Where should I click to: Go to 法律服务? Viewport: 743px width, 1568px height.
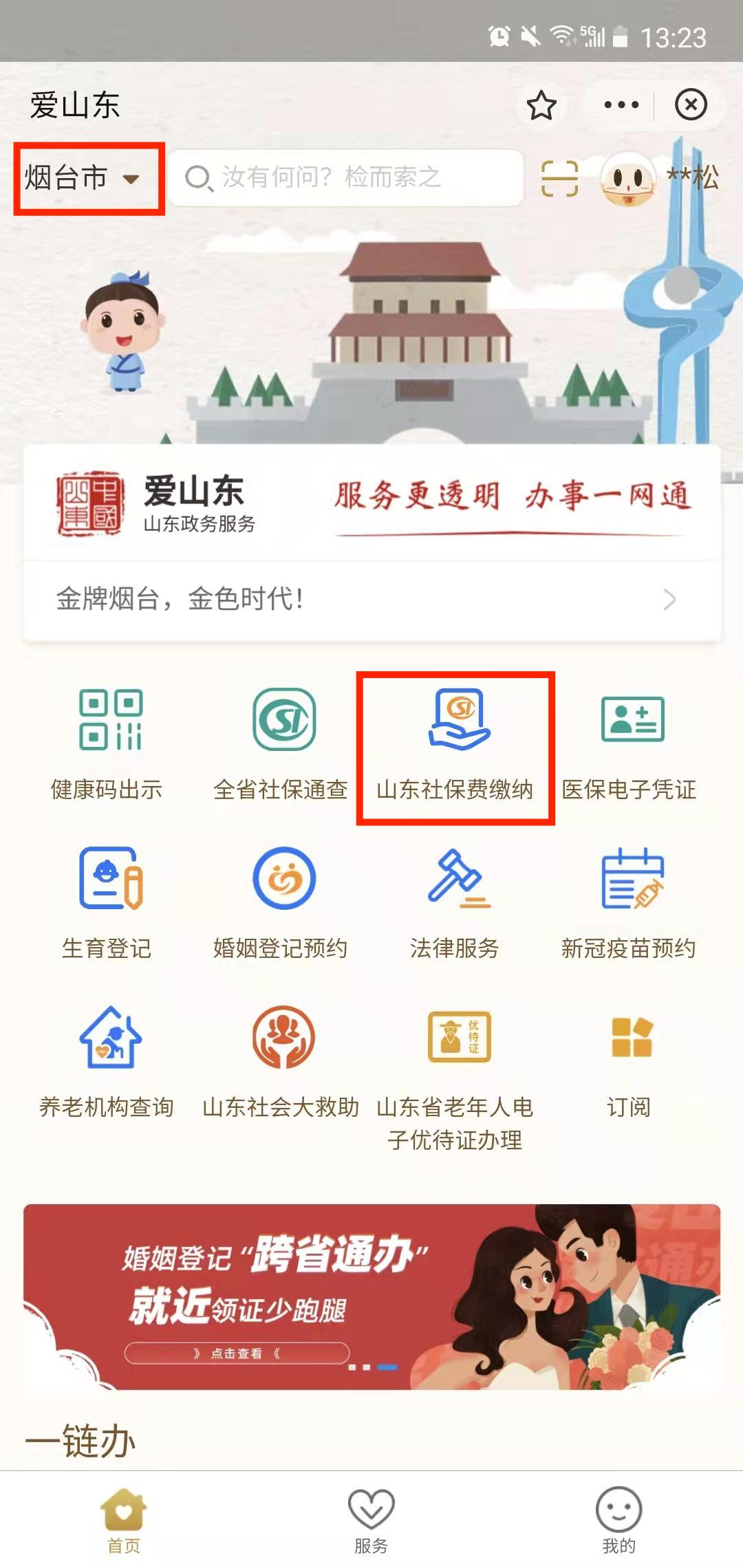(x=455, y=902)
